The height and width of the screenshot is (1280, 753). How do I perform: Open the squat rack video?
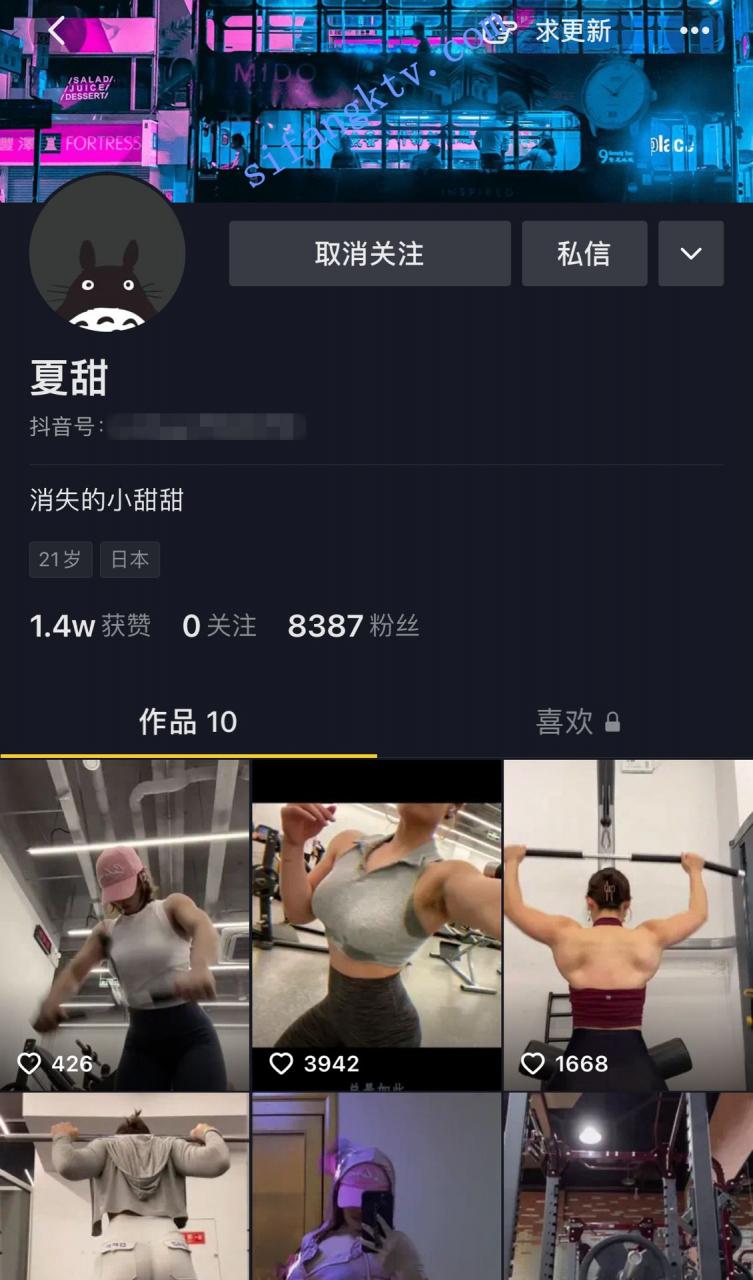pos(628,1186)
